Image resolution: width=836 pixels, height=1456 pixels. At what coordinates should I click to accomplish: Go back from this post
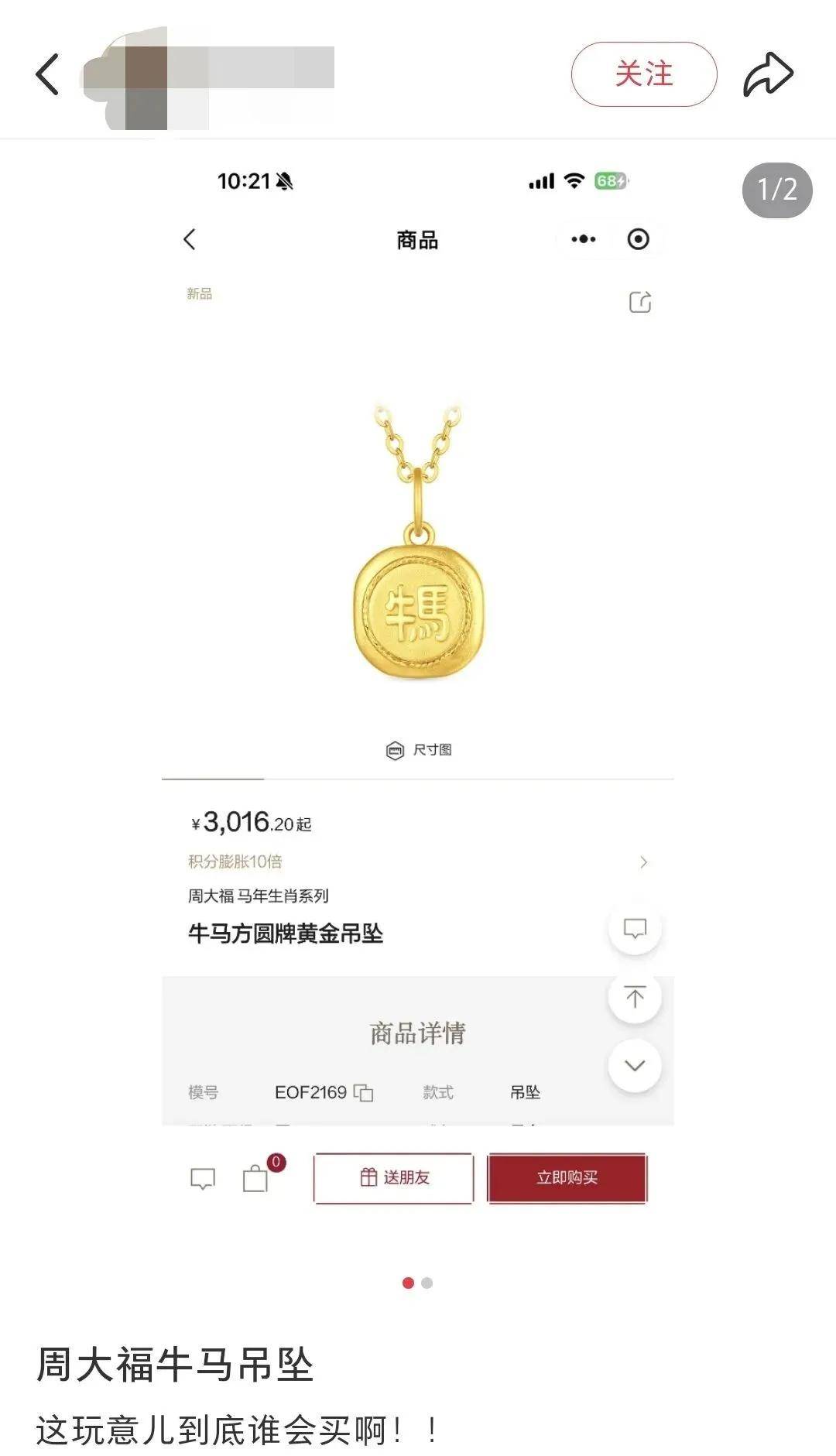[47, 74]
